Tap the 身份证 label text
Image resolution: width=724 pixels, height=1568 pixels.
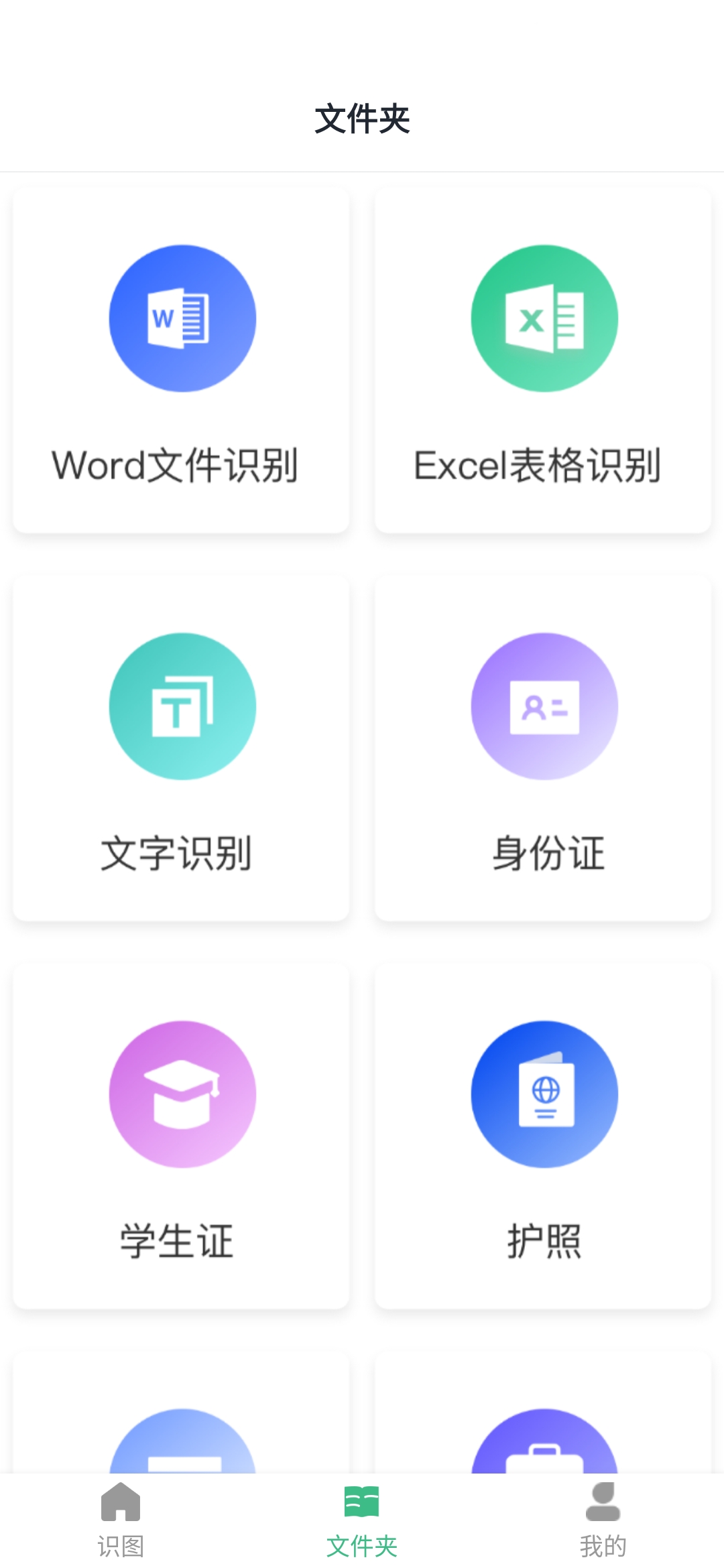click(x=543, y=852)
